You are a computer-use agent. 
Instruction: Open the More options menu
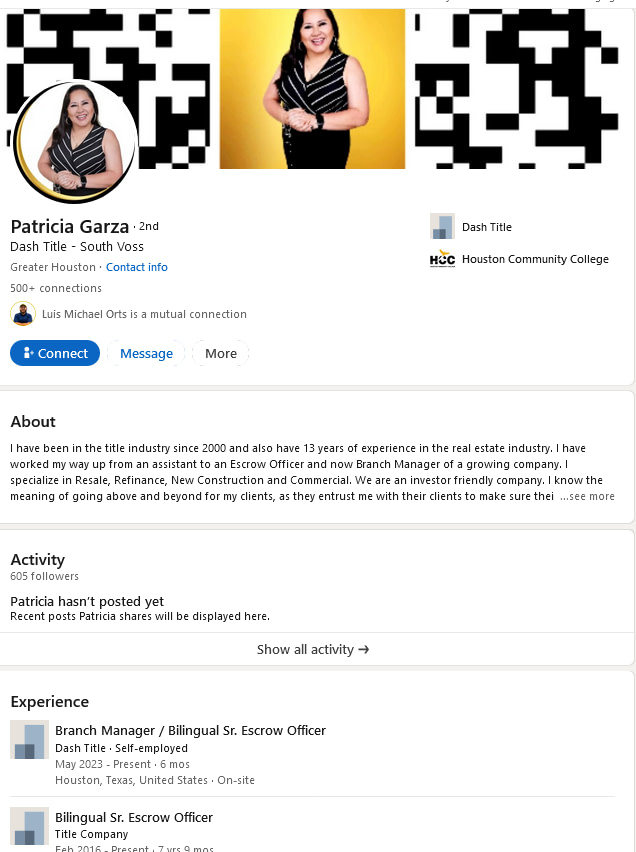pos(220,353)
